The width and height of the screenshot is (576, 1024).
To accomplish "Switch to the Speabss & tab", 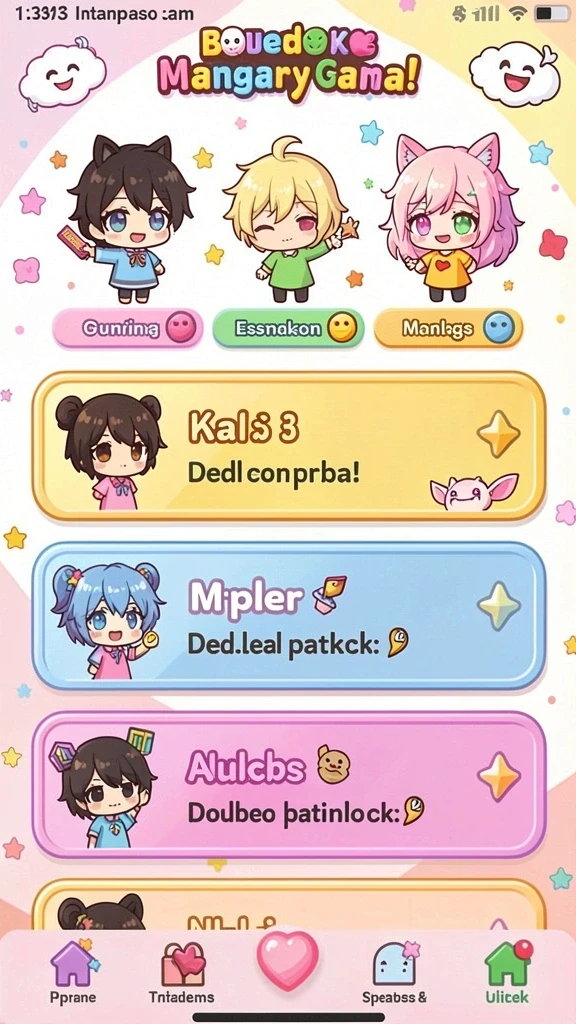I will coord(394,972).
